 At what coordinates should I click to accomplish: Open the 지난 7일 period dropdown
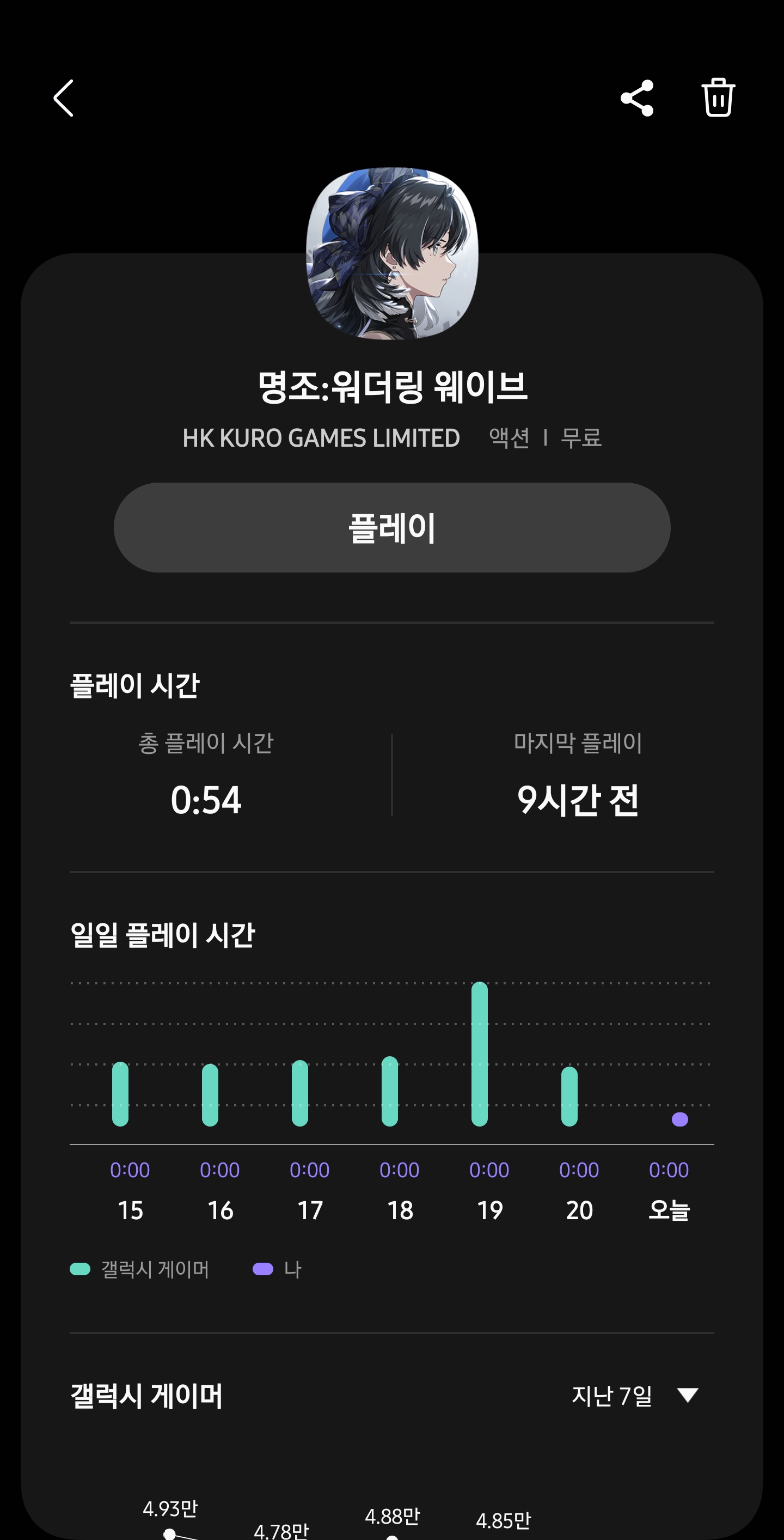pyautogui.click(x=635, y=1396)
